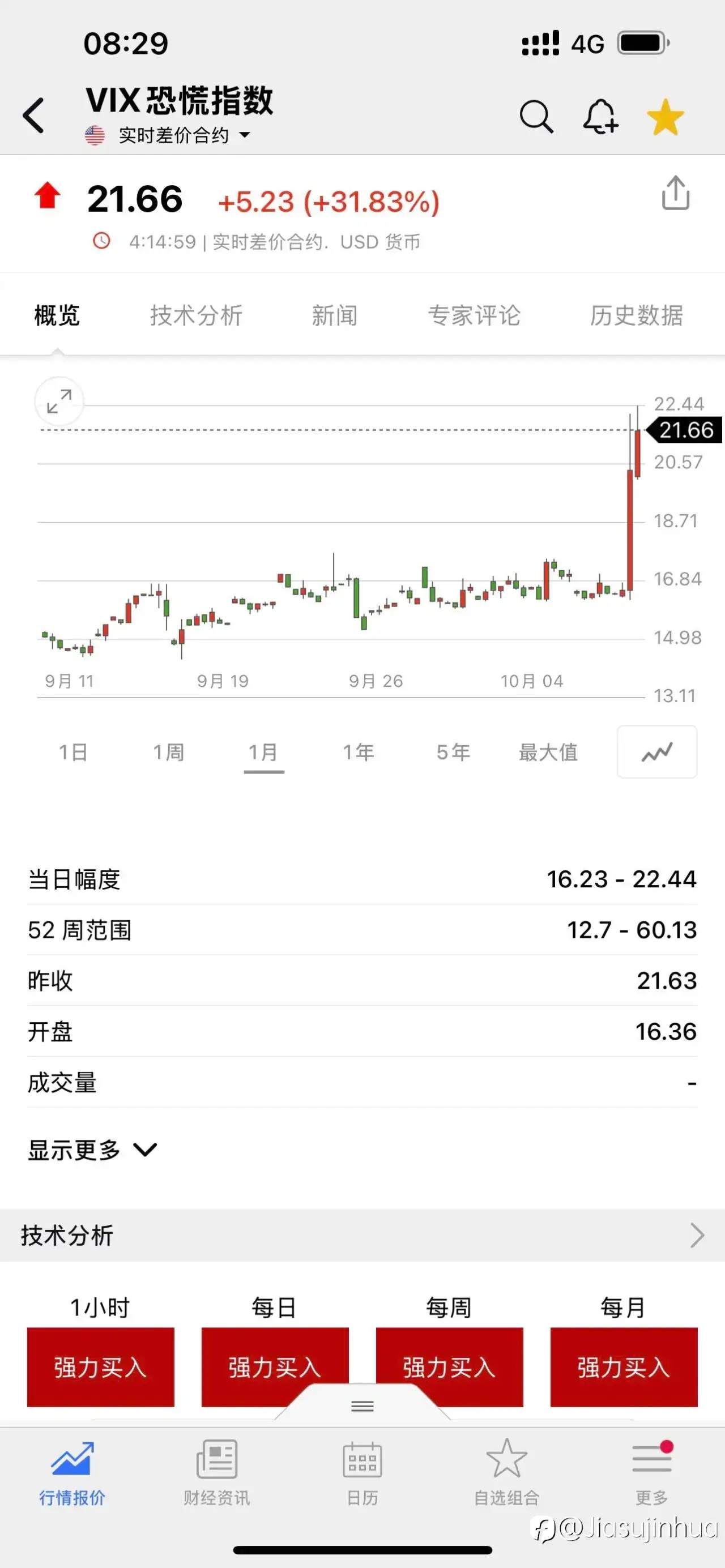This screenshot has height=1568, width=725.
Task: Tap 每周 强力买入 button
Action: coord(449,1367)
